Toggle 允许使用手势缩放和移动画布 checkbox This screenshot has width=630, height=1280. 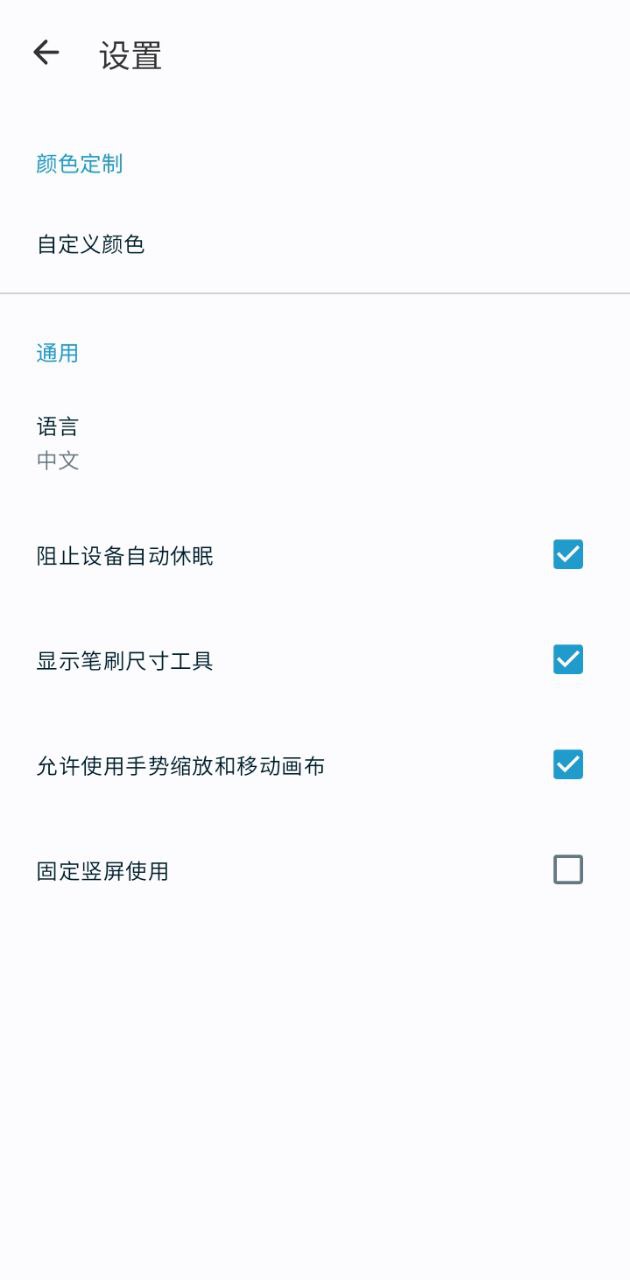point(568,765)
